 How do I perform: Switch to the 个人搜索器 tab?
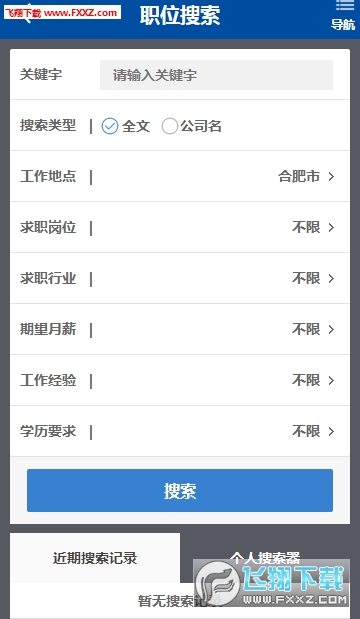(x=265, y=558)
